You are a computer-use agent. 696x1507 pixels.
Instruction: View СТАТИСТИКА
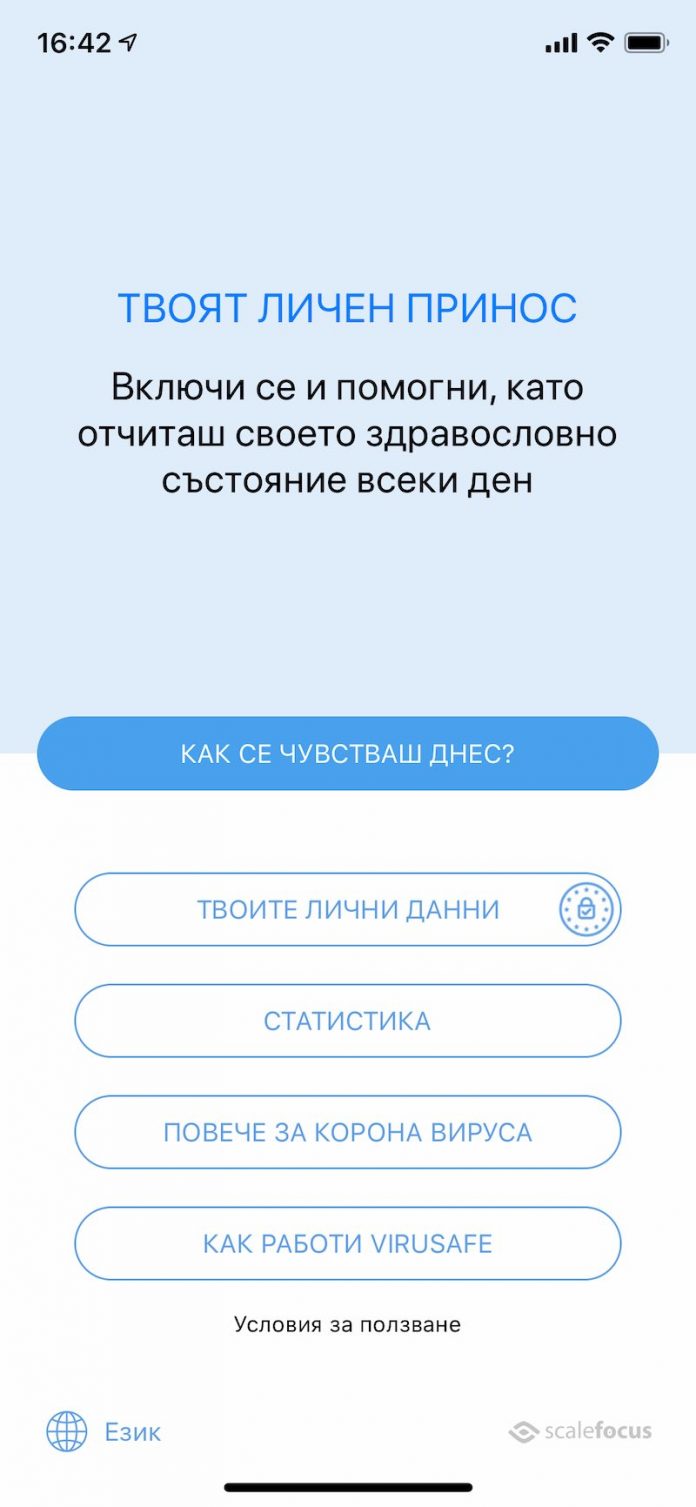click(348, 1021)
